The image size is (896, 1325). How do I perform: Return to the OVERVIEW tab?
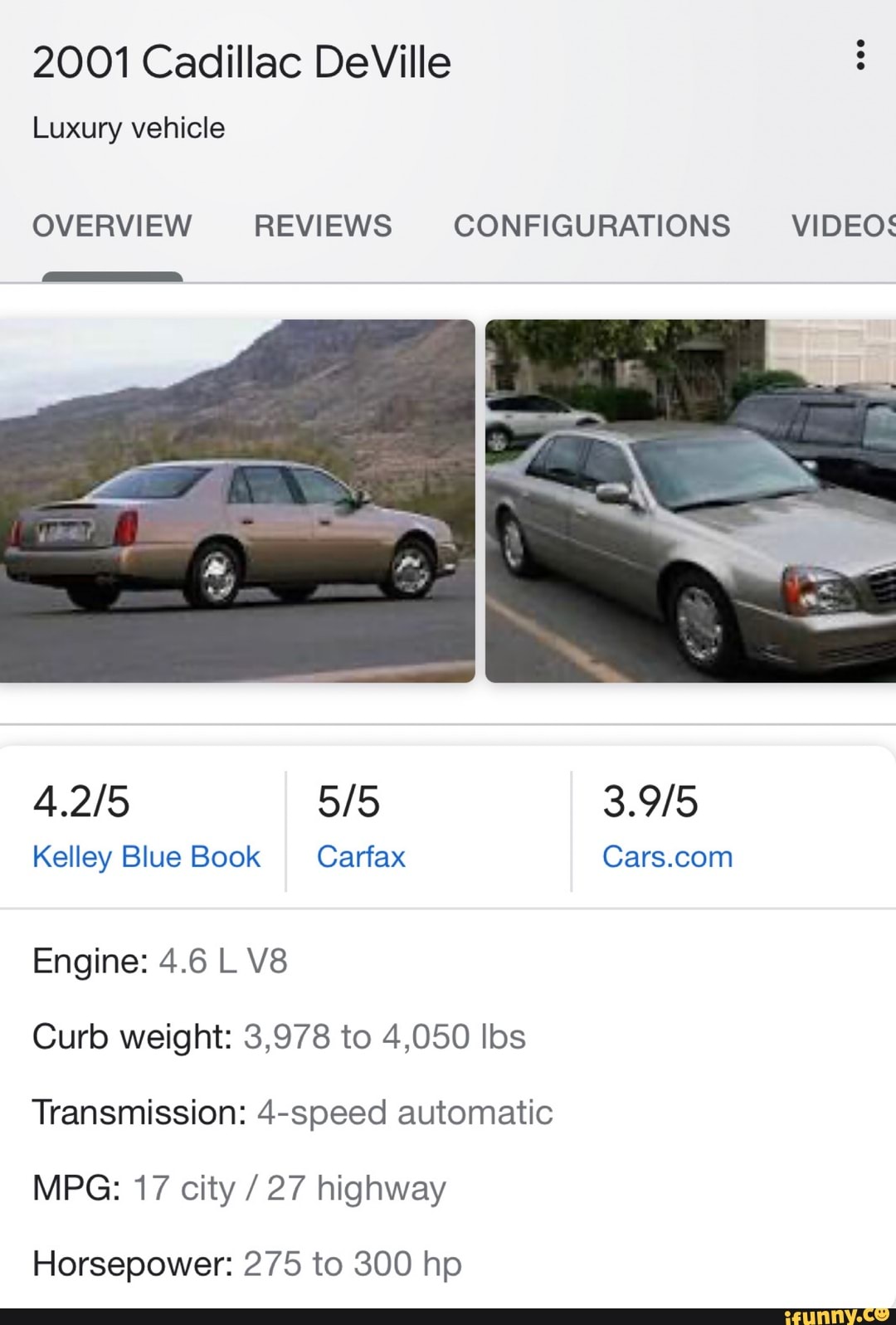[112, 225]
